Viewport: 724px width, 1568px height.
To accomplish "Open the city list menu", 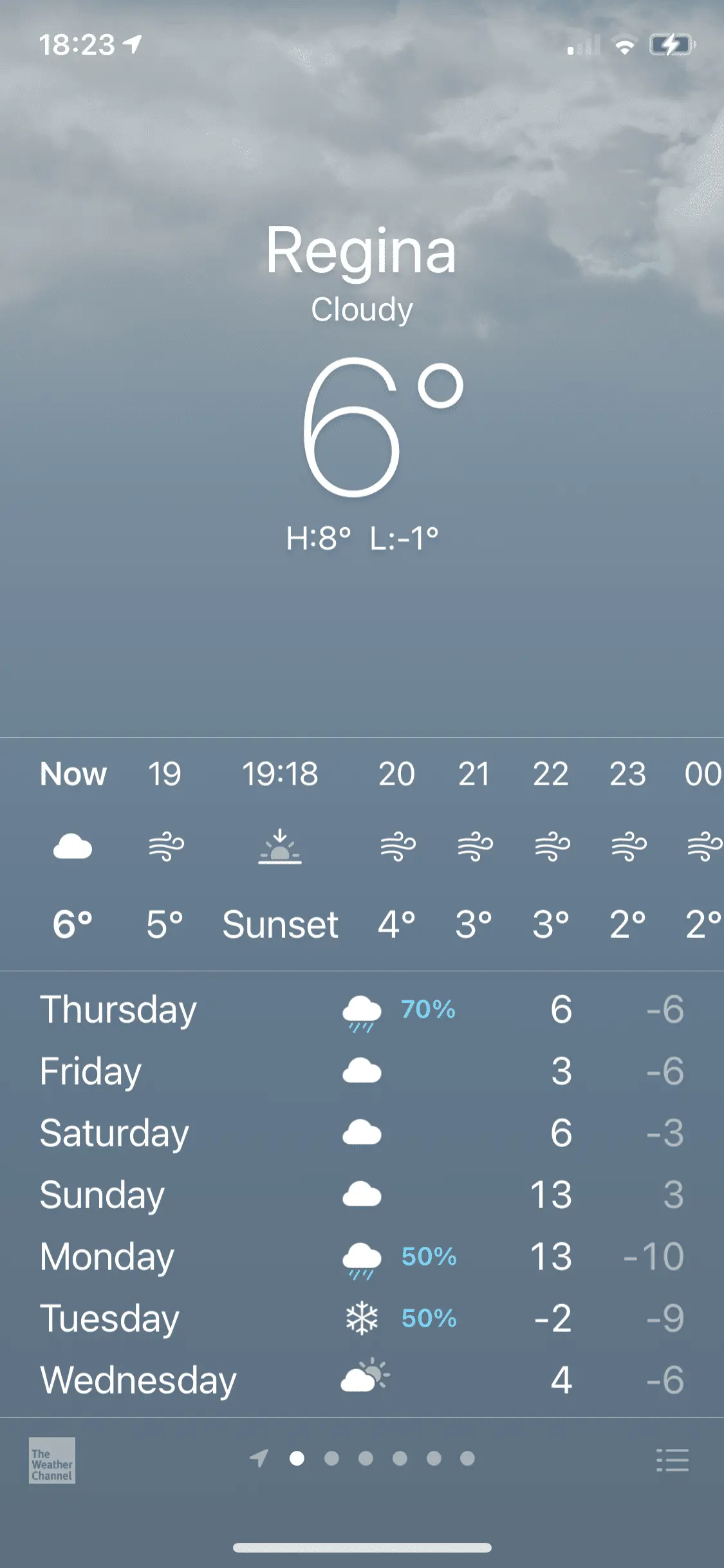I will 672,1460.
